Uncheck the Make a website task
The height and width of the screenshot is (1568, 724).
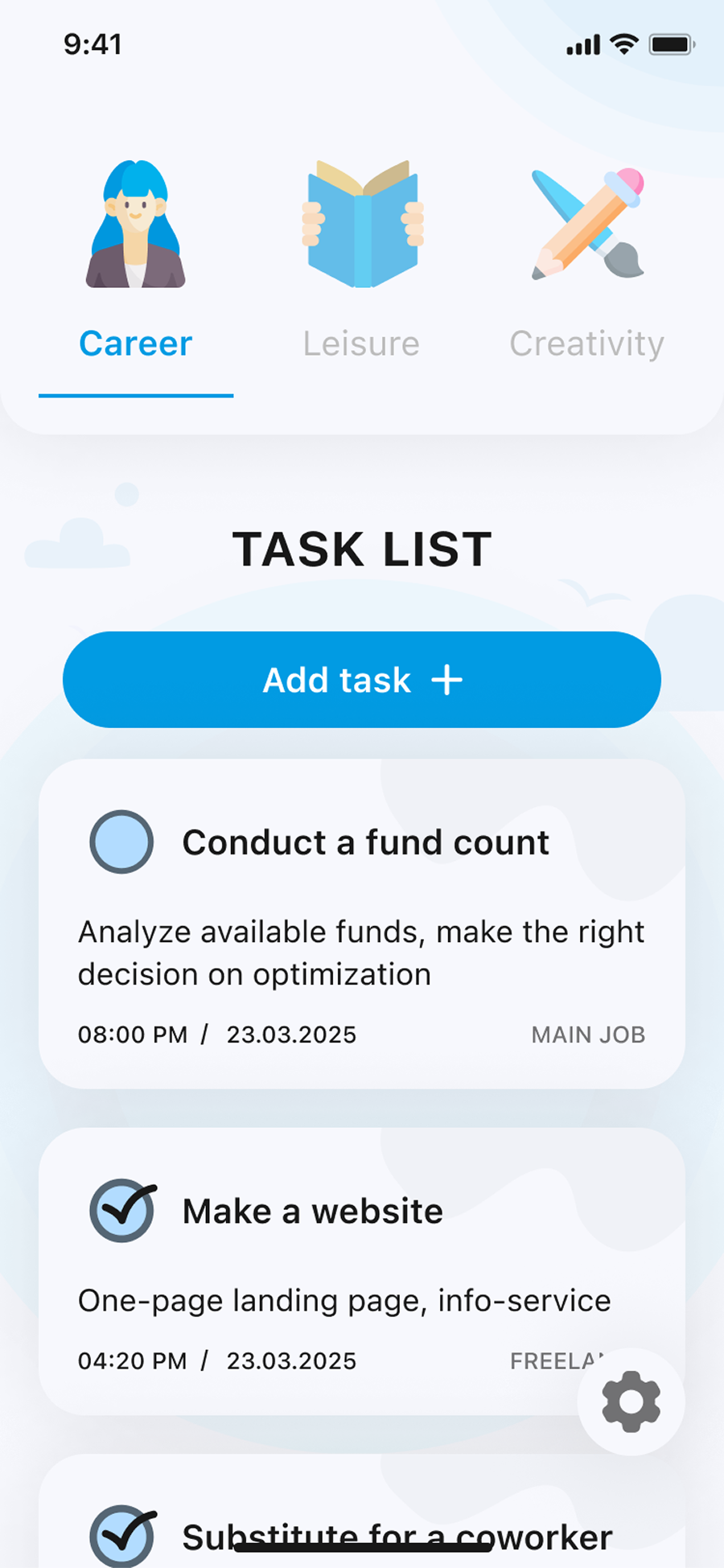pos(122,1210)
